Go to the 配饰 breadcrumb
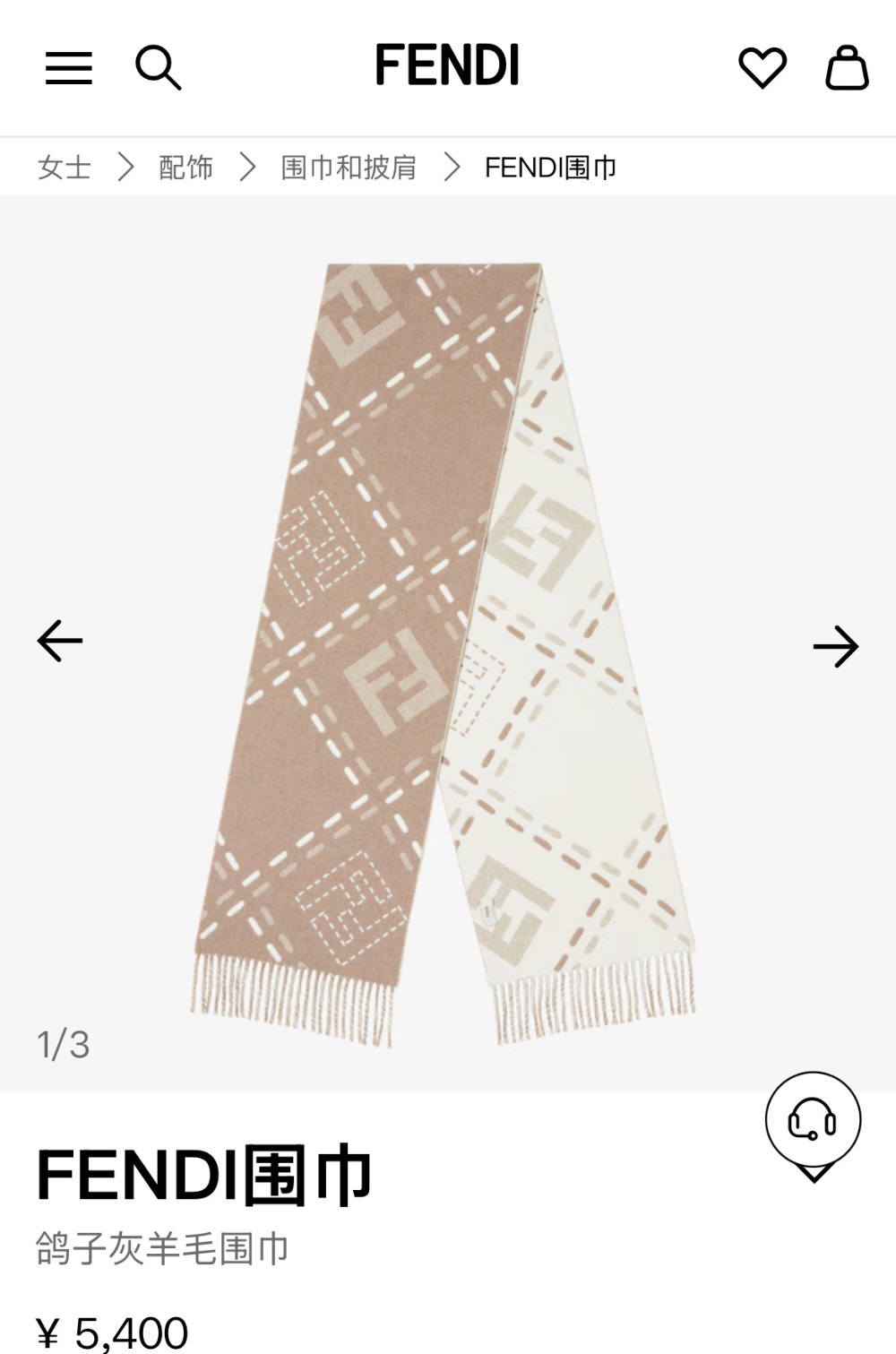Viewport: 896px width, 1354px height. [x=185, y=168]
